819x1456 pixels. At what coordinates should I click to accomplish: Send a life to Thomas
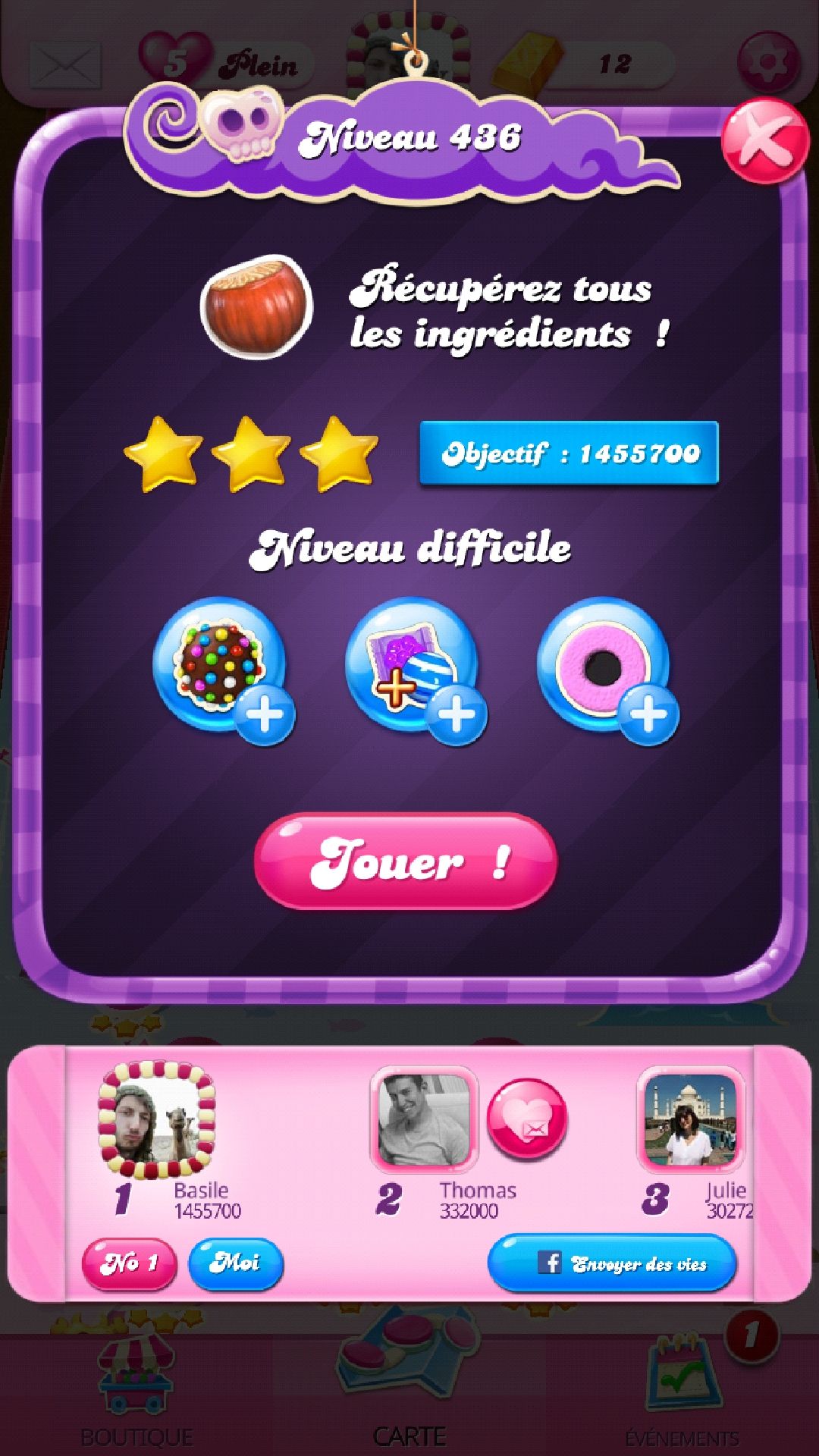(526, 1119)
